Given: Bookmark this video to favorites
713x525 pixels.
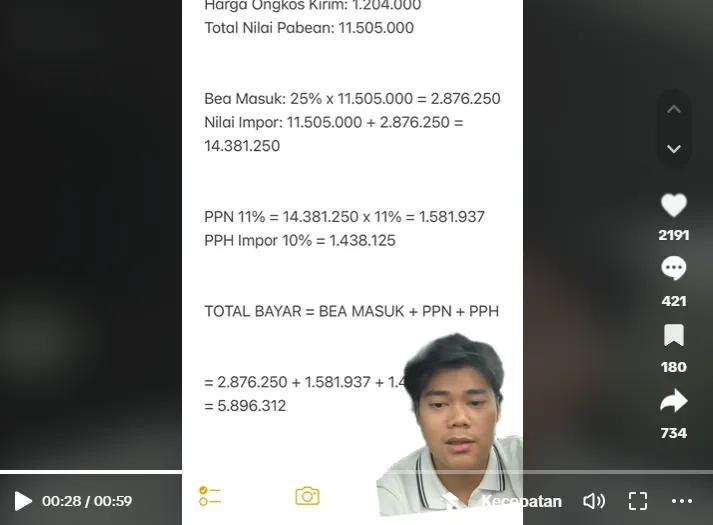Looking at the screenshot, I should click(674, 335).
